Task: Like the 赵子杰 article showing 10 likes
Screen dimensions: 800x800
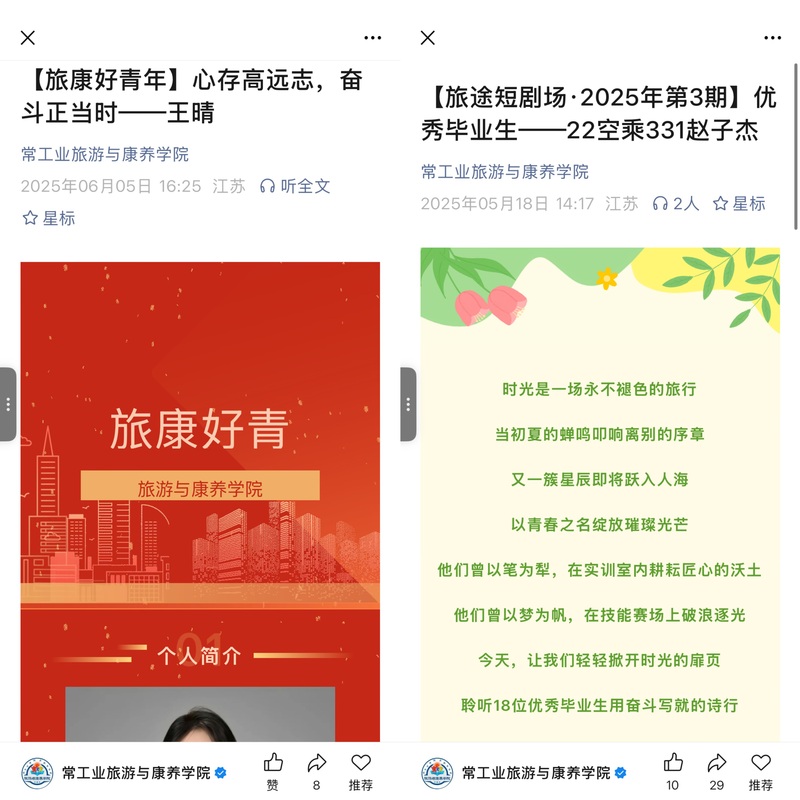Action: [x=673, y=770]
